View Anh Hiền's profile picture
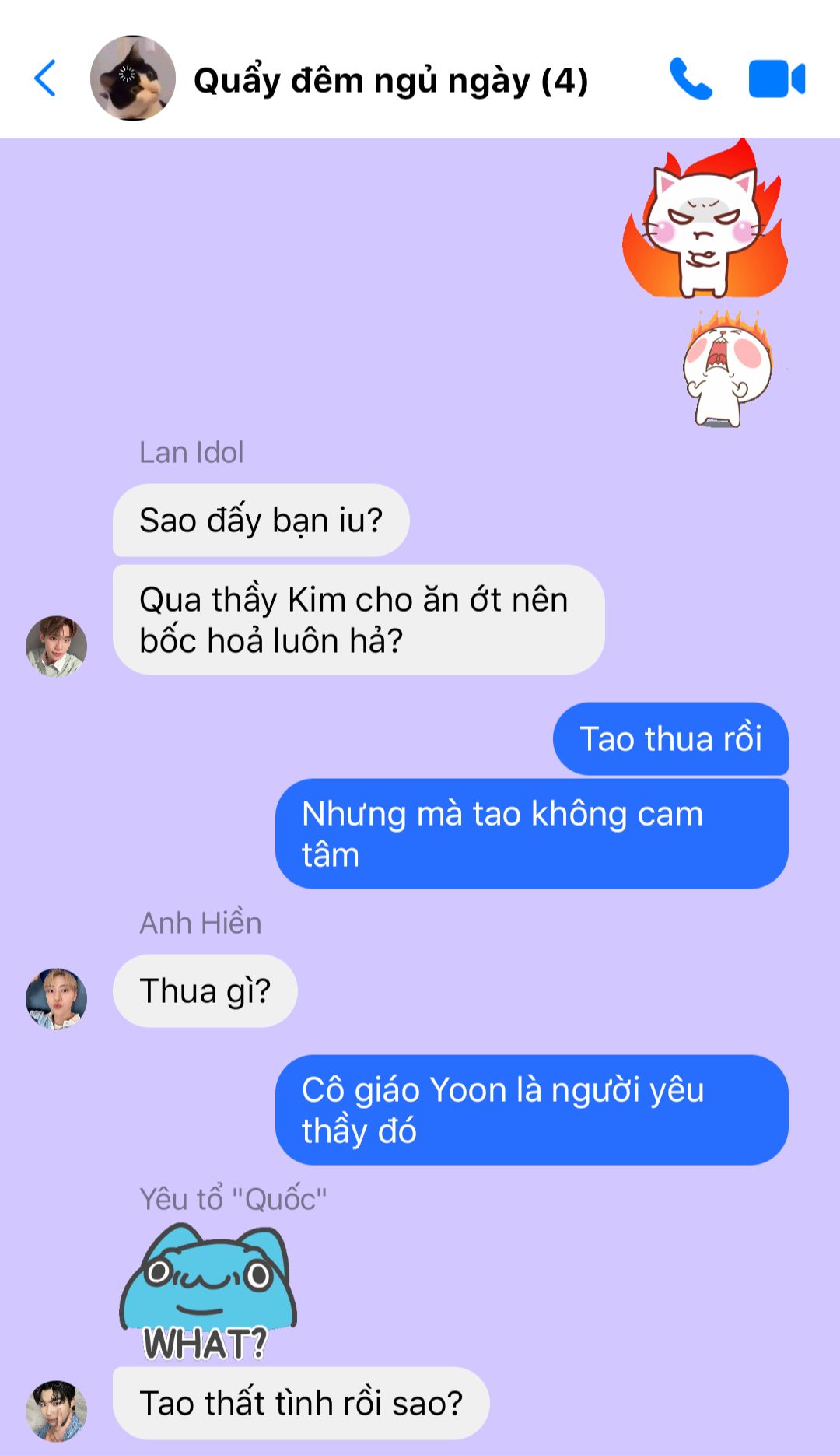This screenshot has height=1455, width=840. (x=56, y=998)
